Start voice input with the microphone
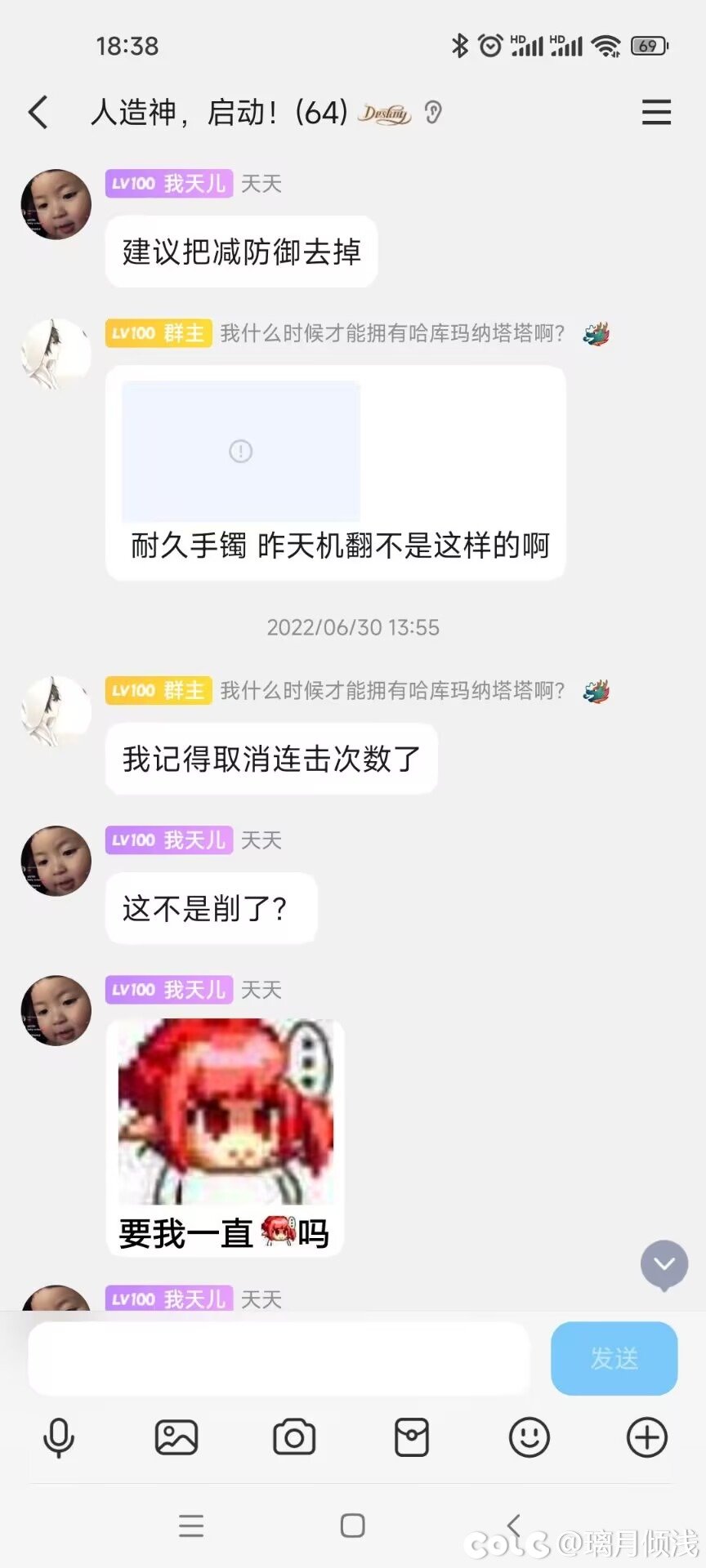Image resolution: width=706 pixels, height=1568 pixels. pyautogui.click(x=59, y=1437)
